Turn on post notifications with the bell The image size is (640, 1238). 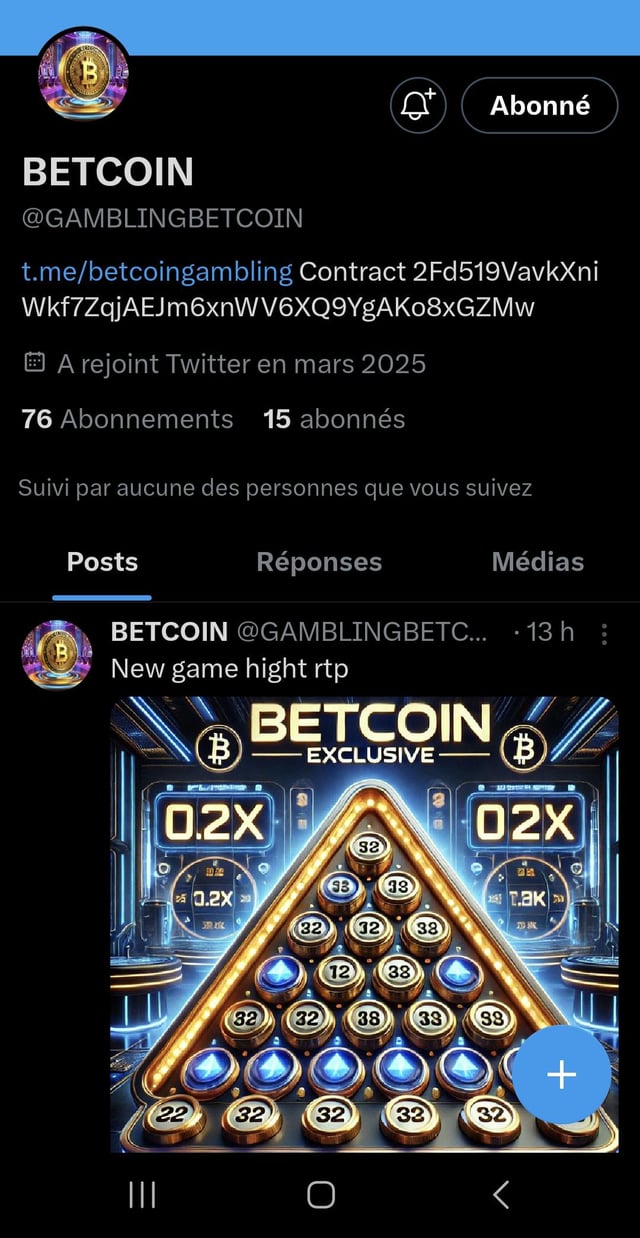[x=419, y=105]
